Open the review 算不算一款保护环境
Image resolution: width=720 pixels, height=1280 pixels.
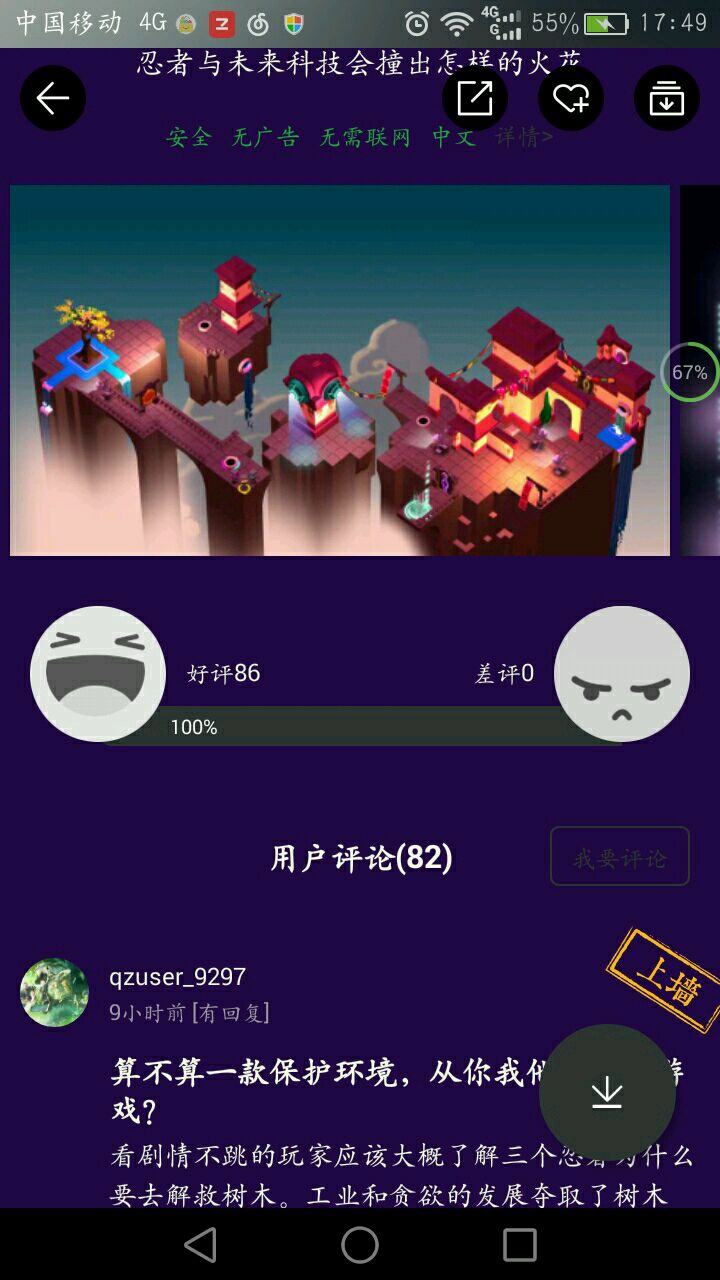click(x=400, y=1090)
